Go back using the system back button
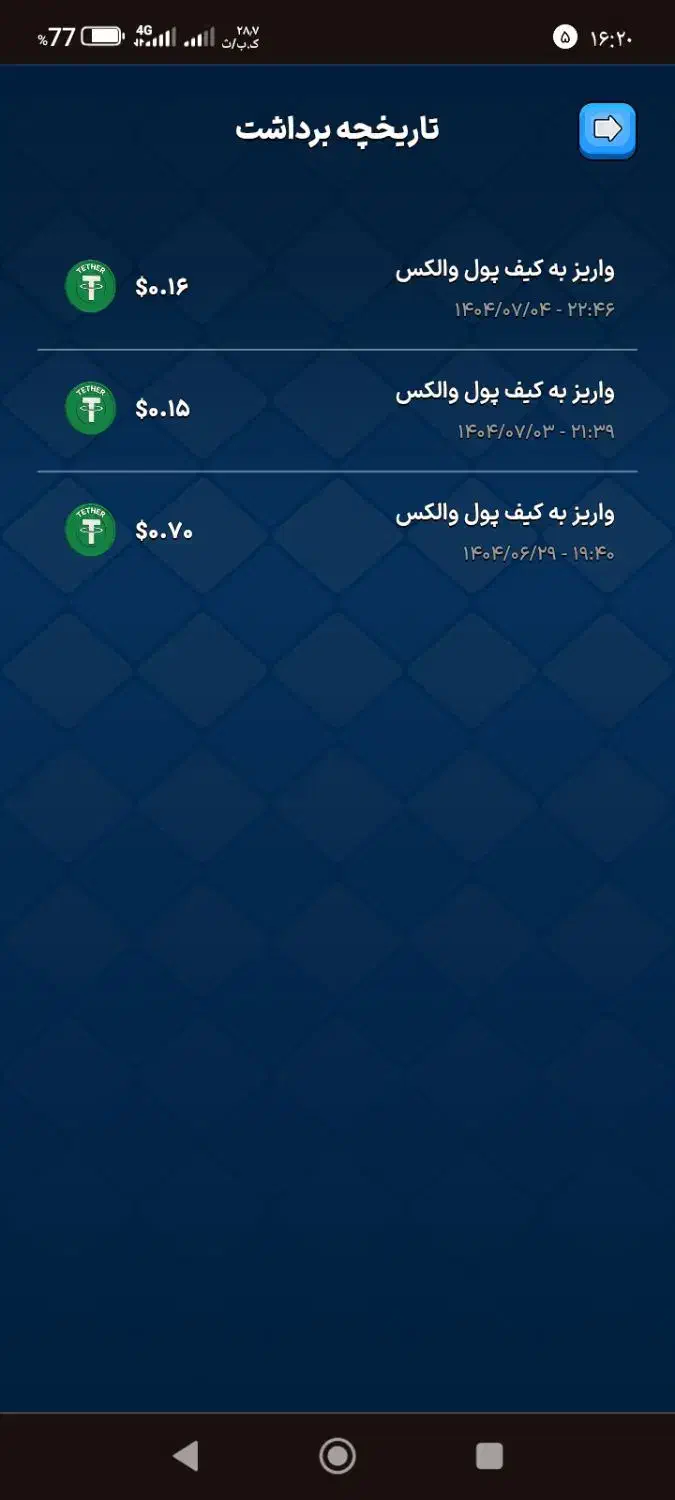675x1500 pixels. point(186,1455)
